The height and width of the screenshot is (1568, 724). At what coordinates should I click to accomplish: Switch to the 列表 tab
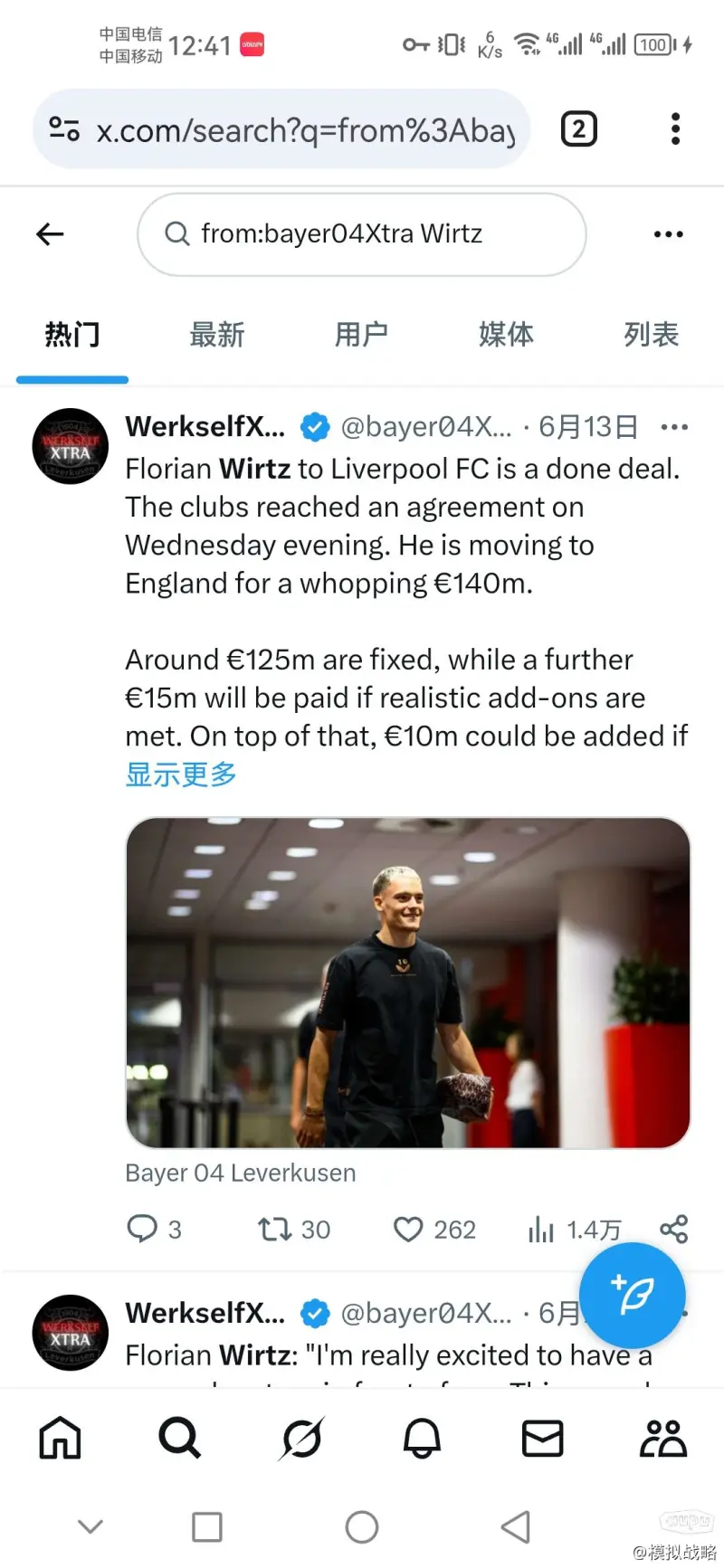tap(651, 335)
